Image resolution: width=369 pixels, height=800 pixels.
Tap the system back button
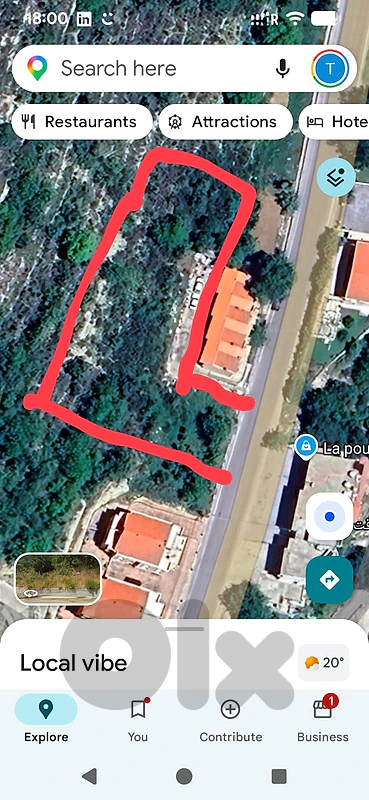click(90, 777)
